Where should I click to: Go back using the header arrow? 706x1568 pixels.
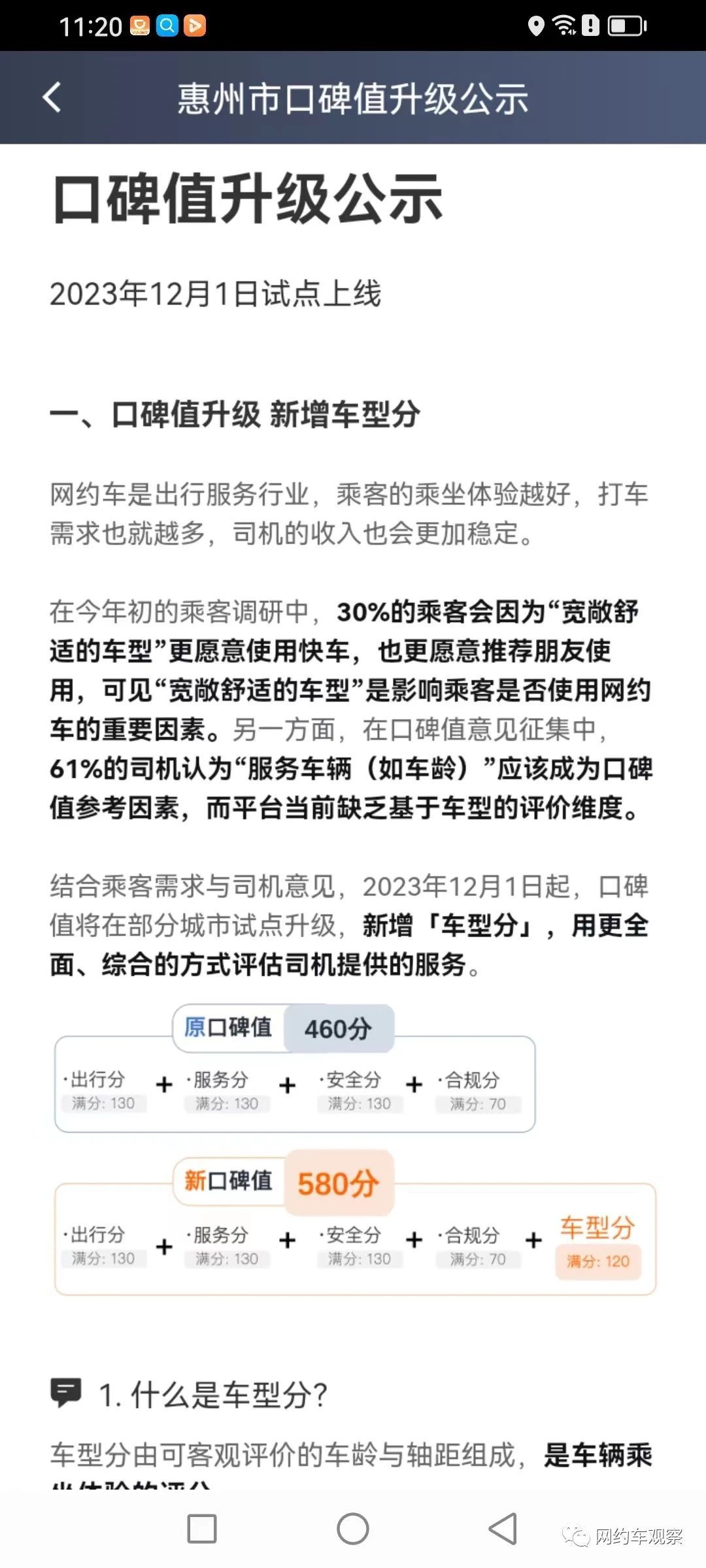click(x=52, y=98)
